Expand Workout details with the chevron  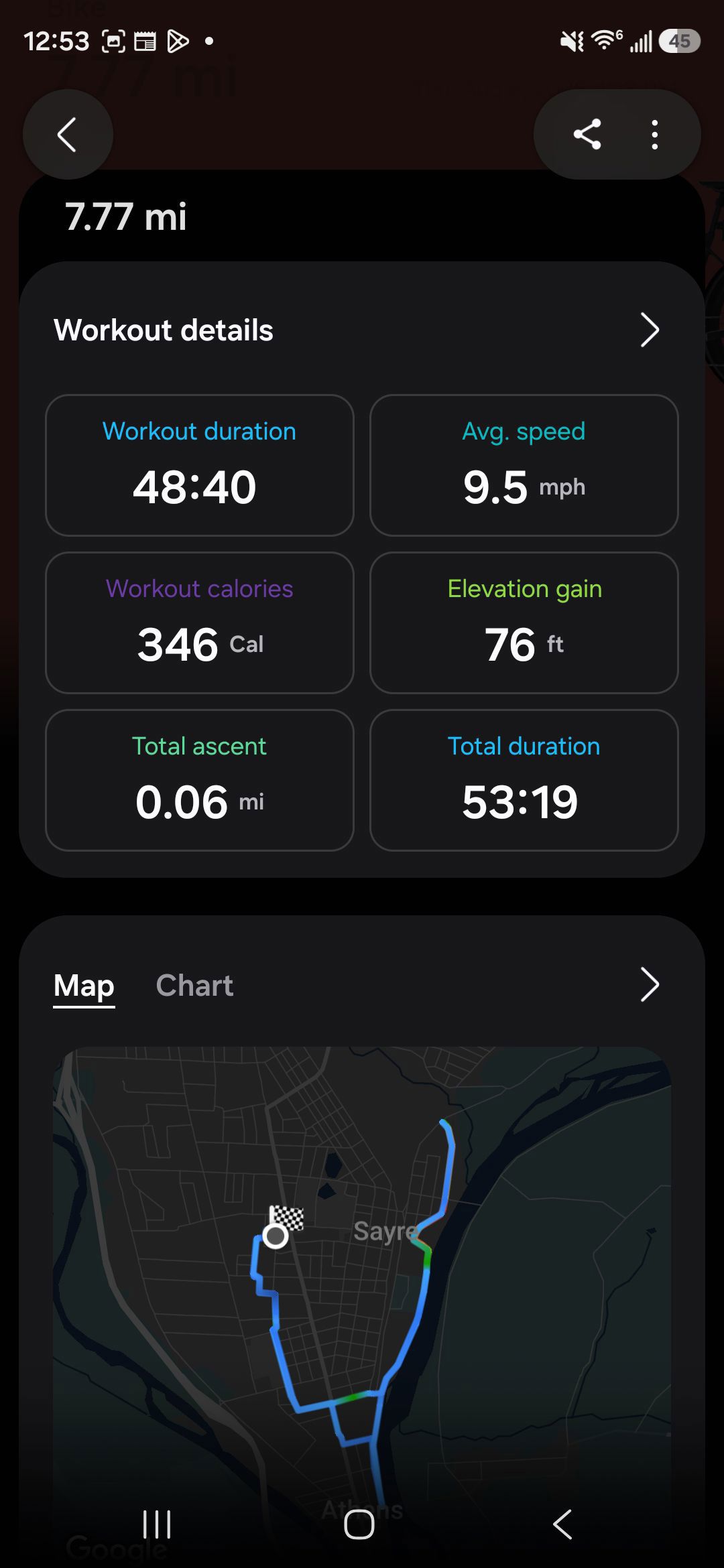pos(650,330)
